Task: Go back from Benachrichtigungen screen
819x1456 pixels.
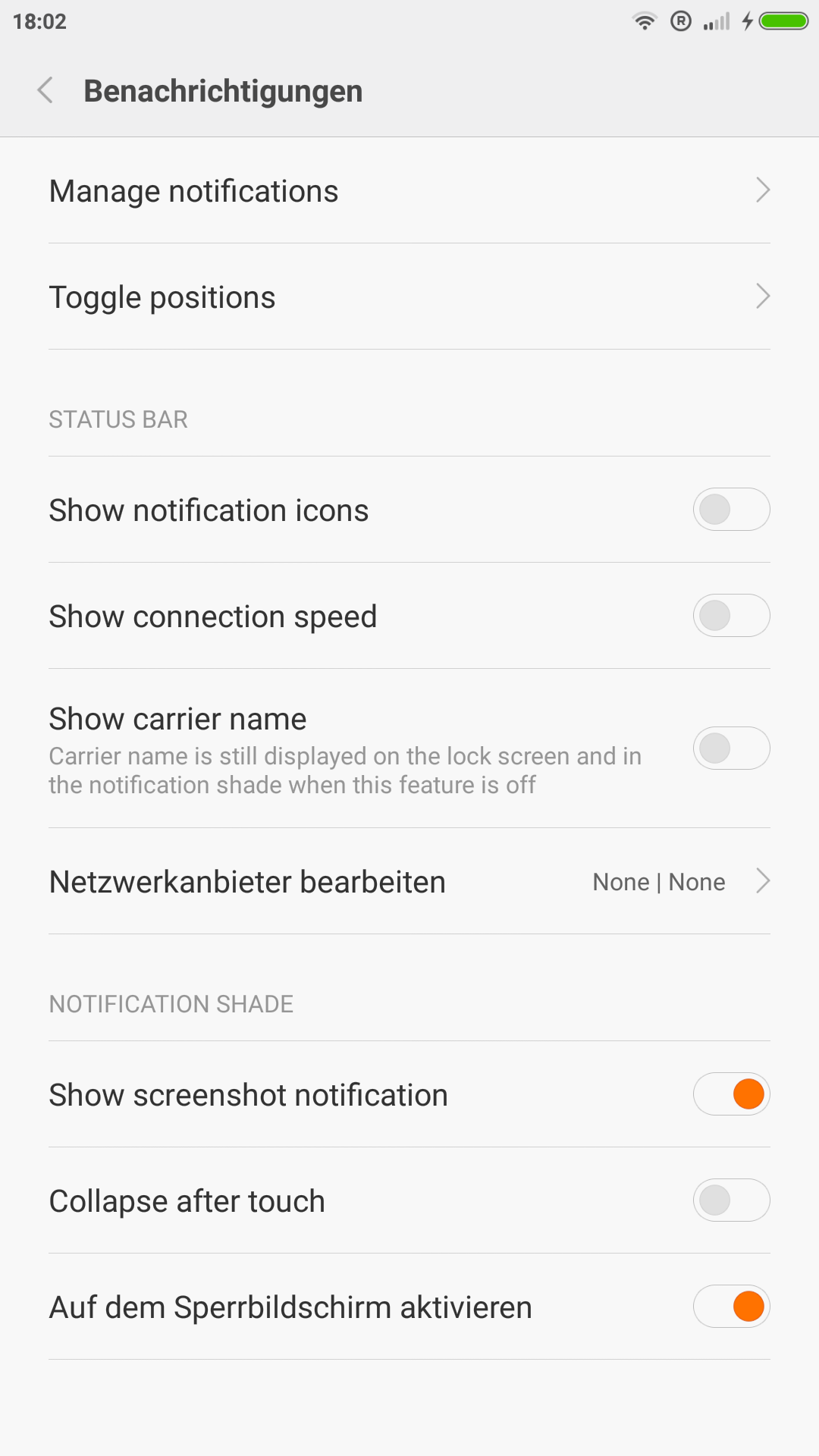Action: click(x=45, y=90)
